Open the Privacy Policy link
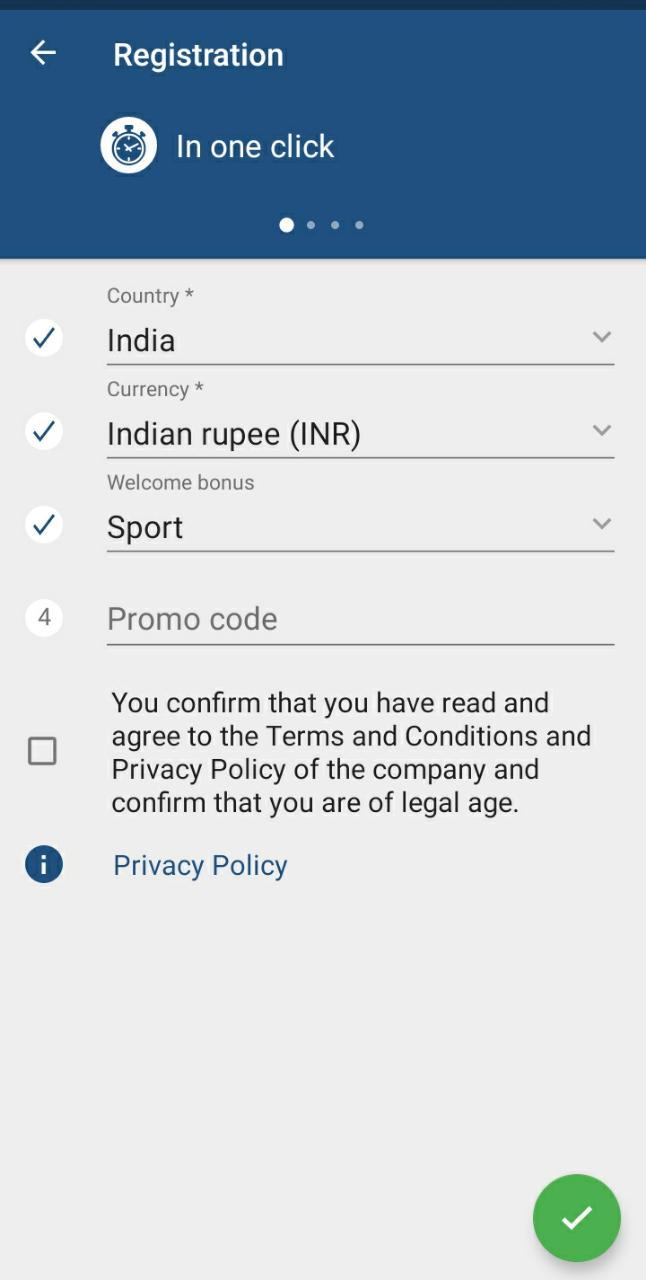646x1280 pixels. (x=200, y=865)
